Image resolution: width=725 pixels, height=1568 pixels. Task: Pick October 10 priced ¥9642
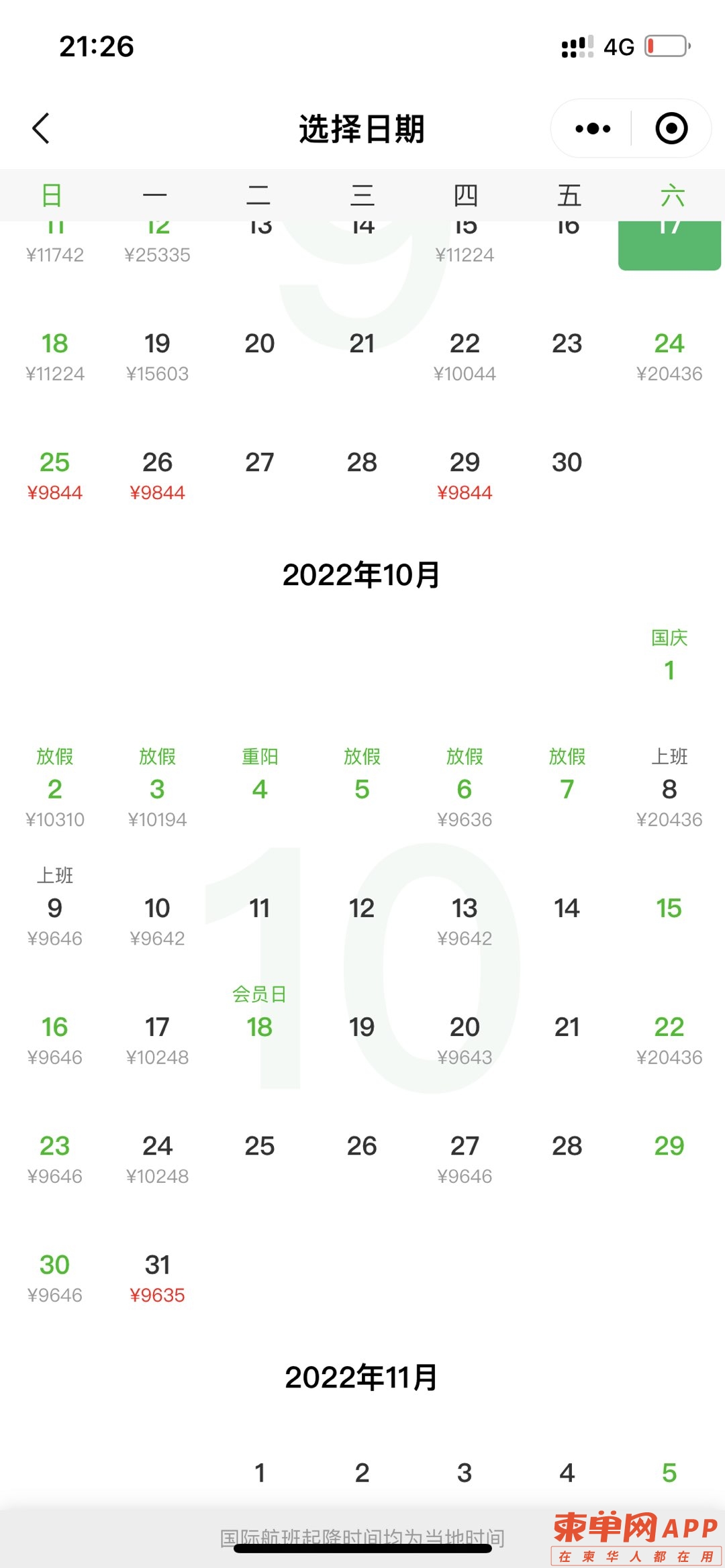157,919
